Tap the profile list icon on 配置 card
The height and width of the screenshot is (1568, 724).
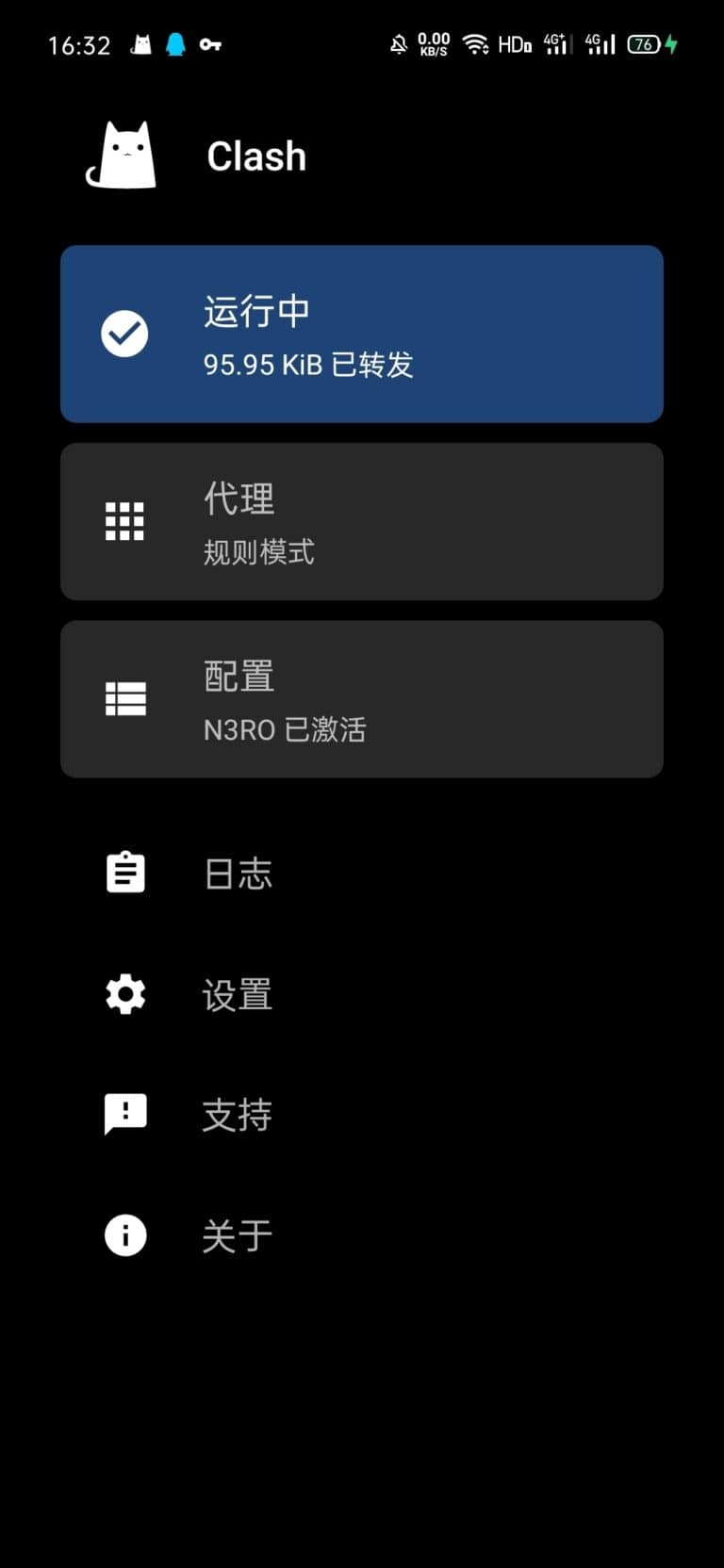123,699
